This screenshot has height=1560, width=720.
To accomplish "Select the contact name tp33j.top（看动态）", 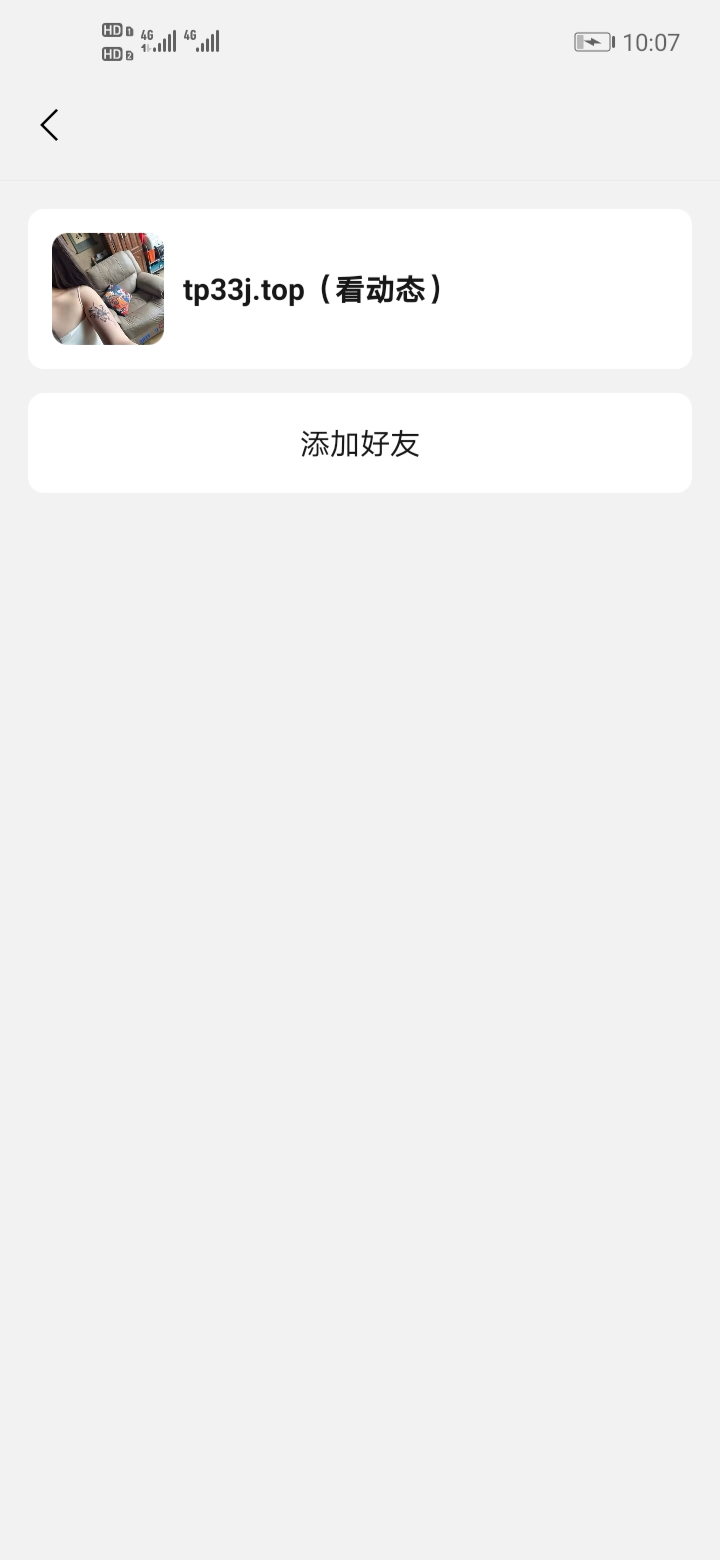I will (x=316, y=289).
